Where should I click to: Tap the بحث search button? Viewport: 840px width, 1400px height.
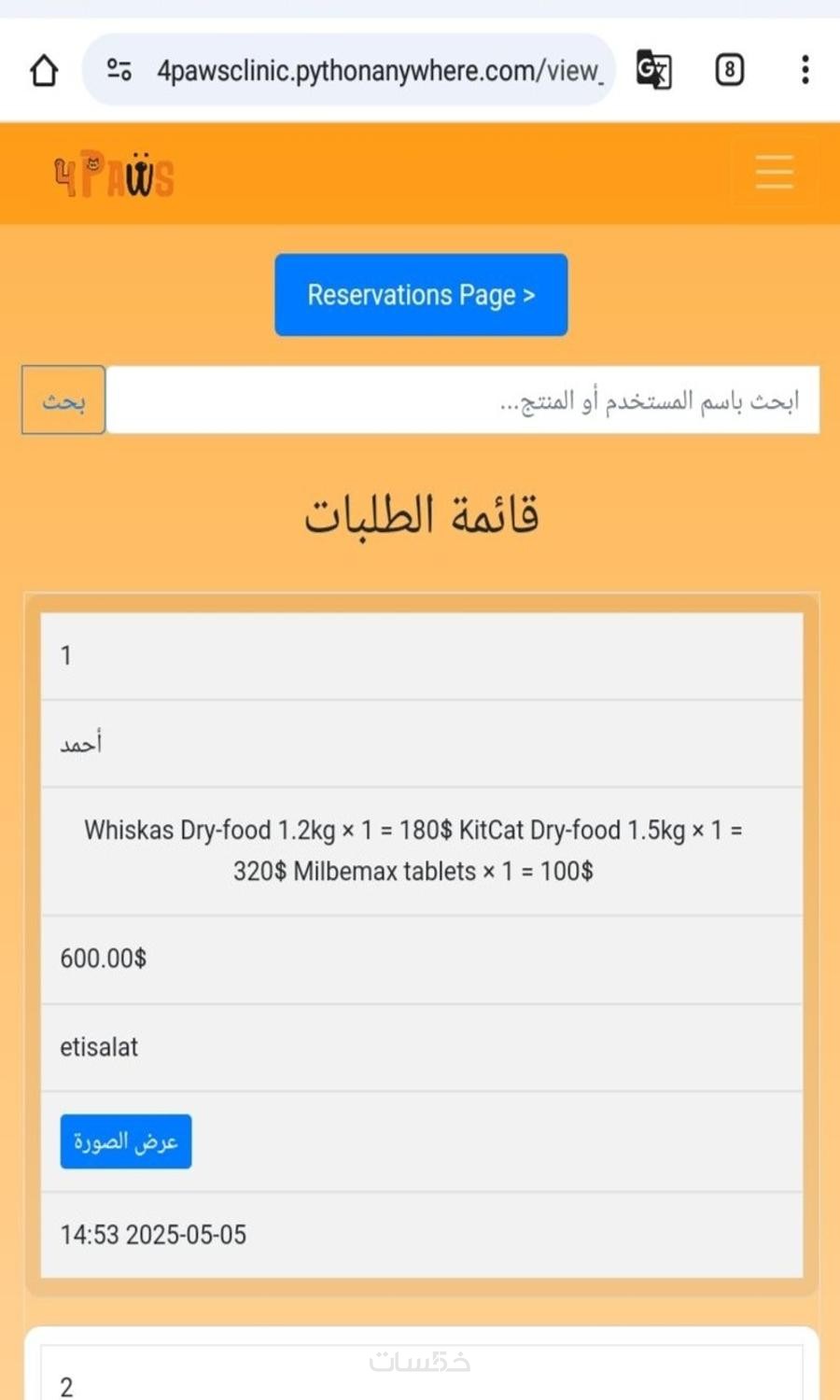63,400
